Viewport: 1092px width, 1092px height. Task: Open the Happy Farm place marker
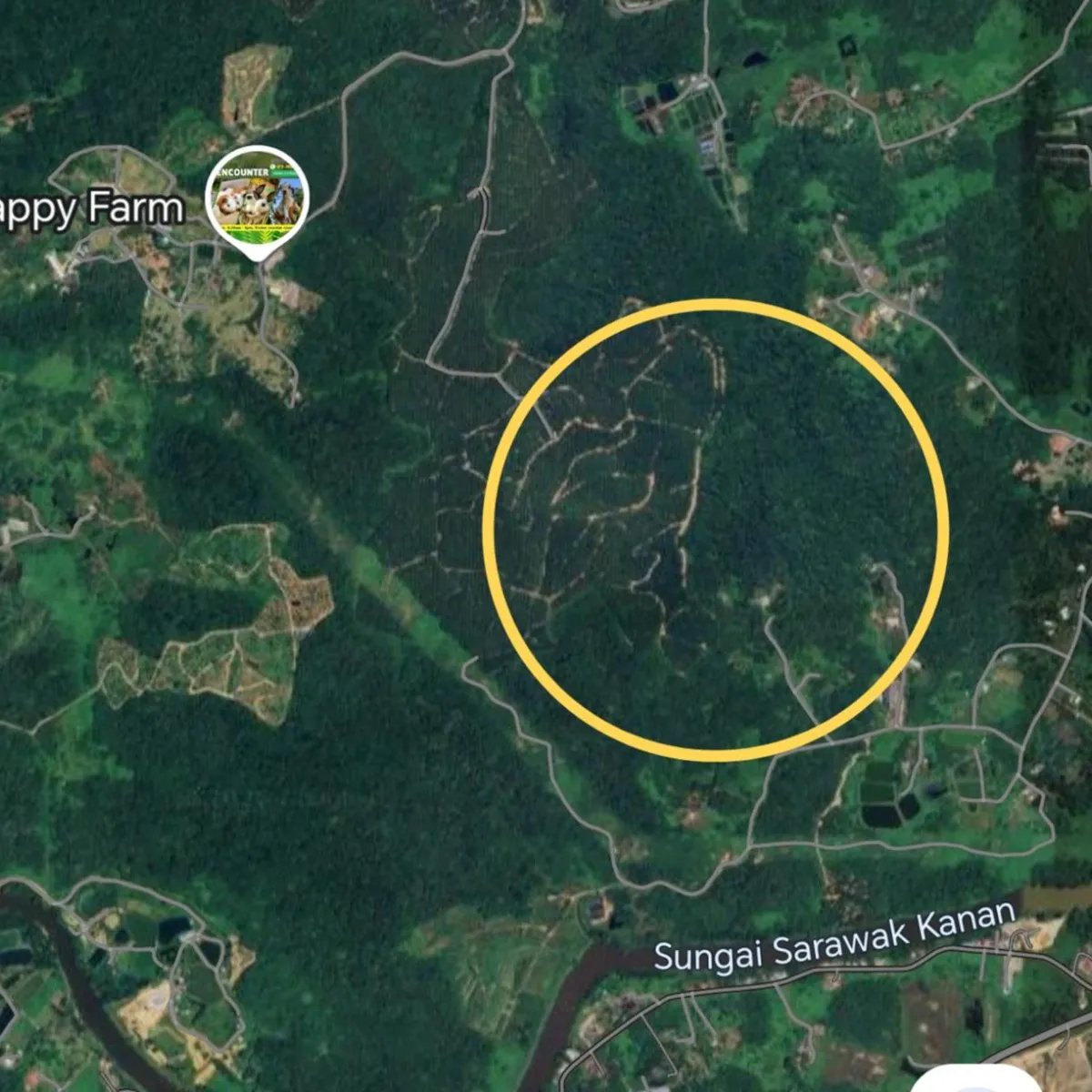click(258, 198)
